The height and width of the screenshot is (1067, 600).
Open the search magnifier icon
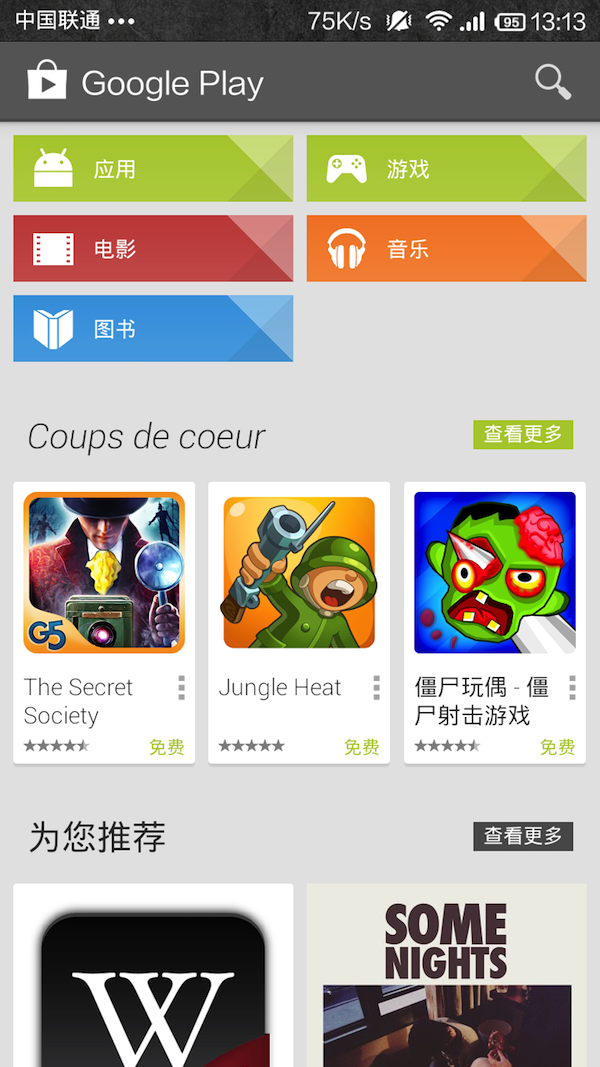point(552,81)
